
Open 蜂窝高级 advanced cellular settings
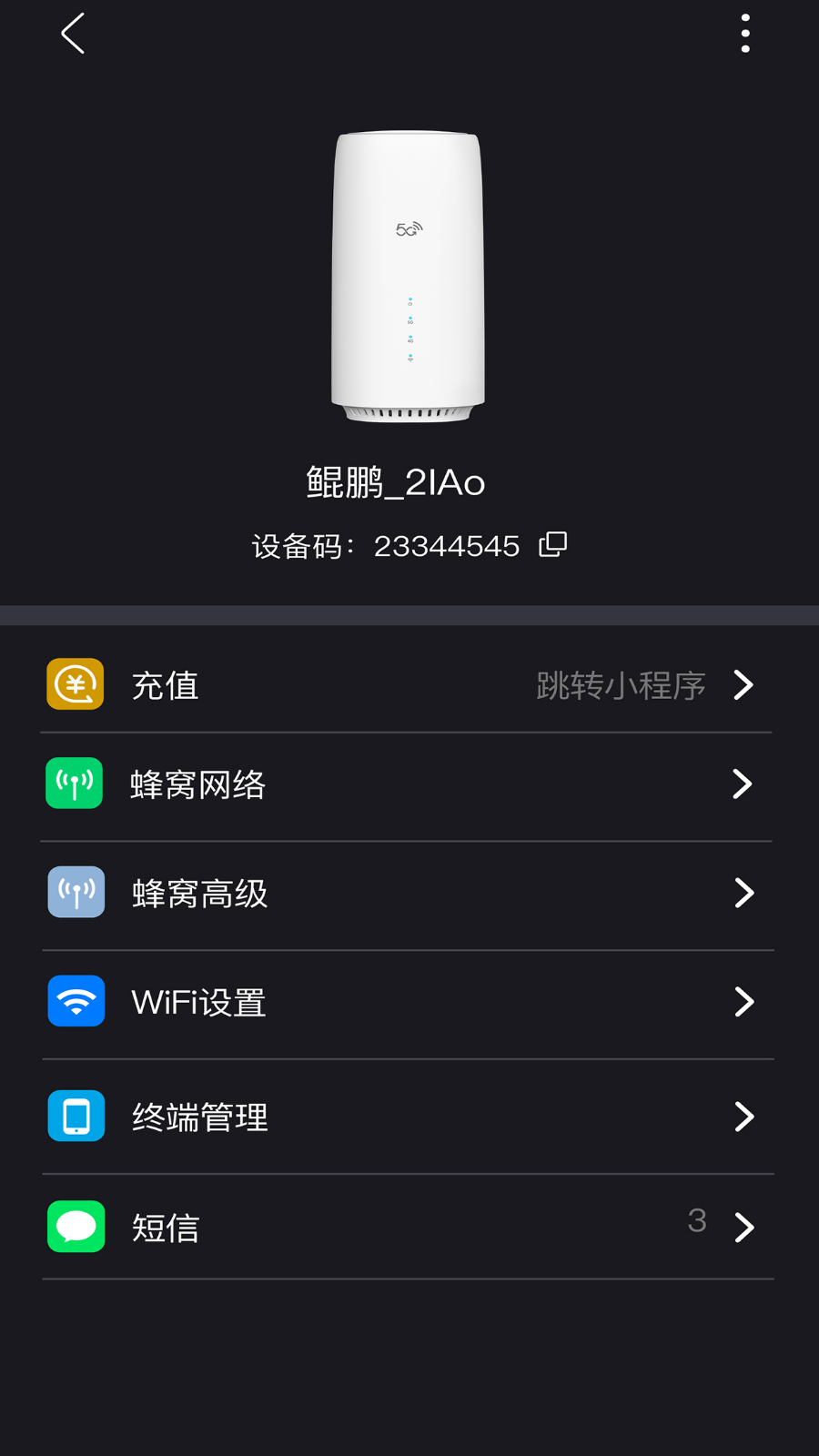(200, 893)
